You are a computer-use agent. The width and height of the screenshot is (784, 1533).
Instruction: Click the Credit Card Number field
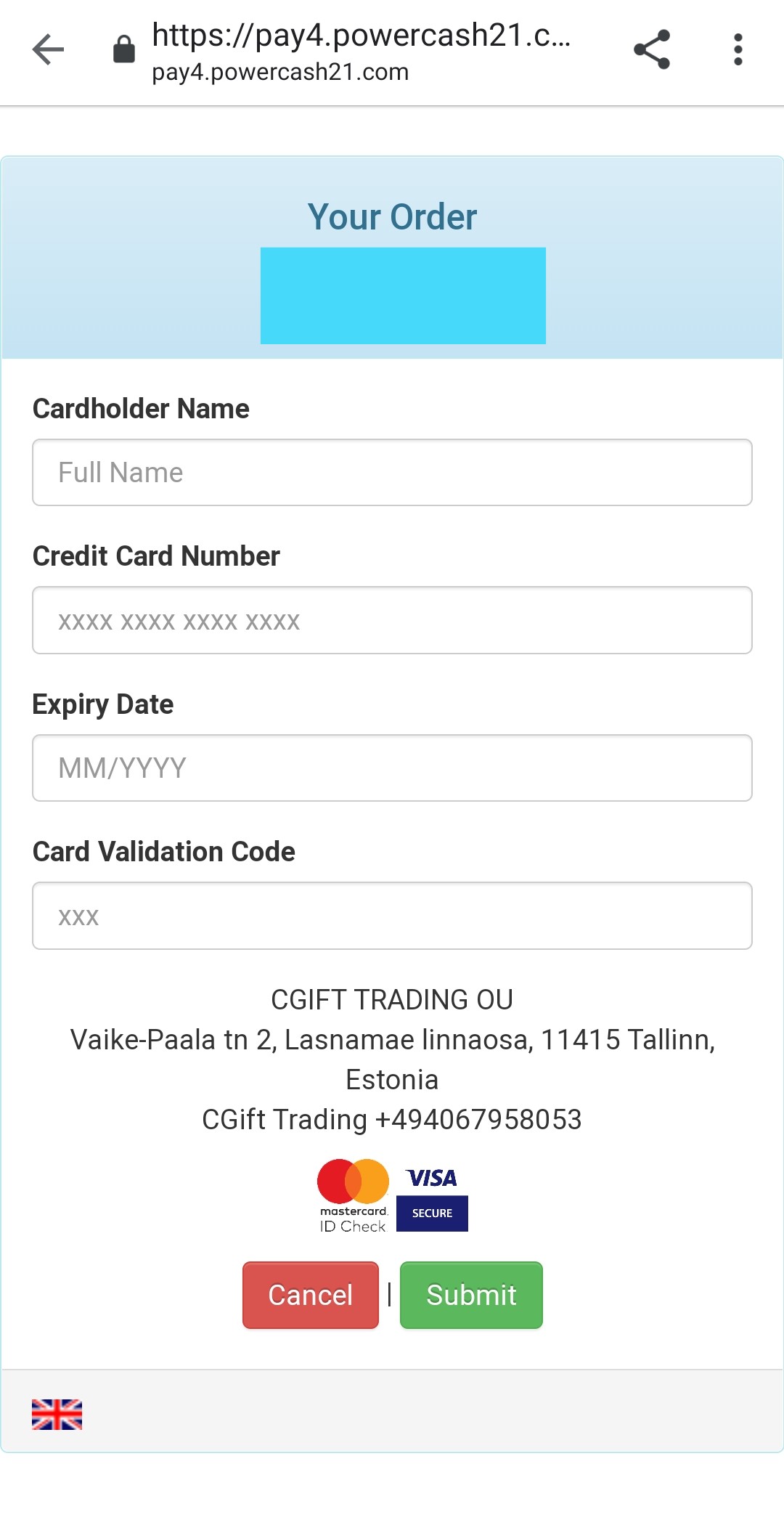[x=392, y=621]
